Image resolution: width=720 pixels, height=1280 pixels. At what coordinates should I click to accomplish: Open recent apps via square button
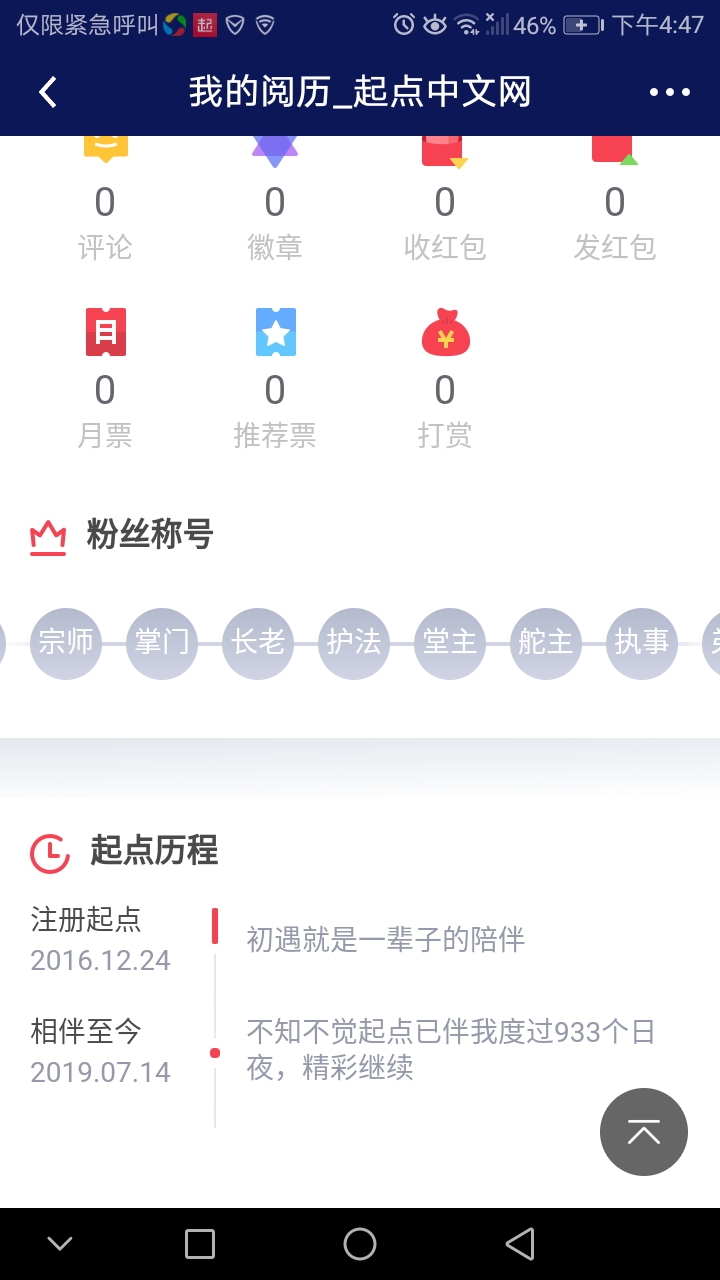200,1244
